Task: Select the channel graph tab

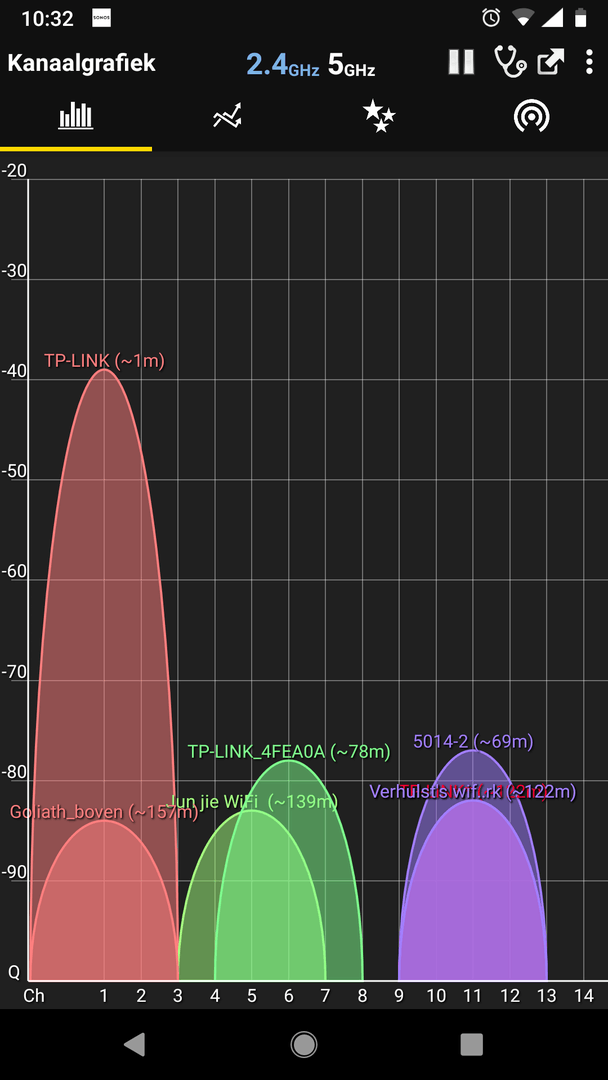Action: 76,117
